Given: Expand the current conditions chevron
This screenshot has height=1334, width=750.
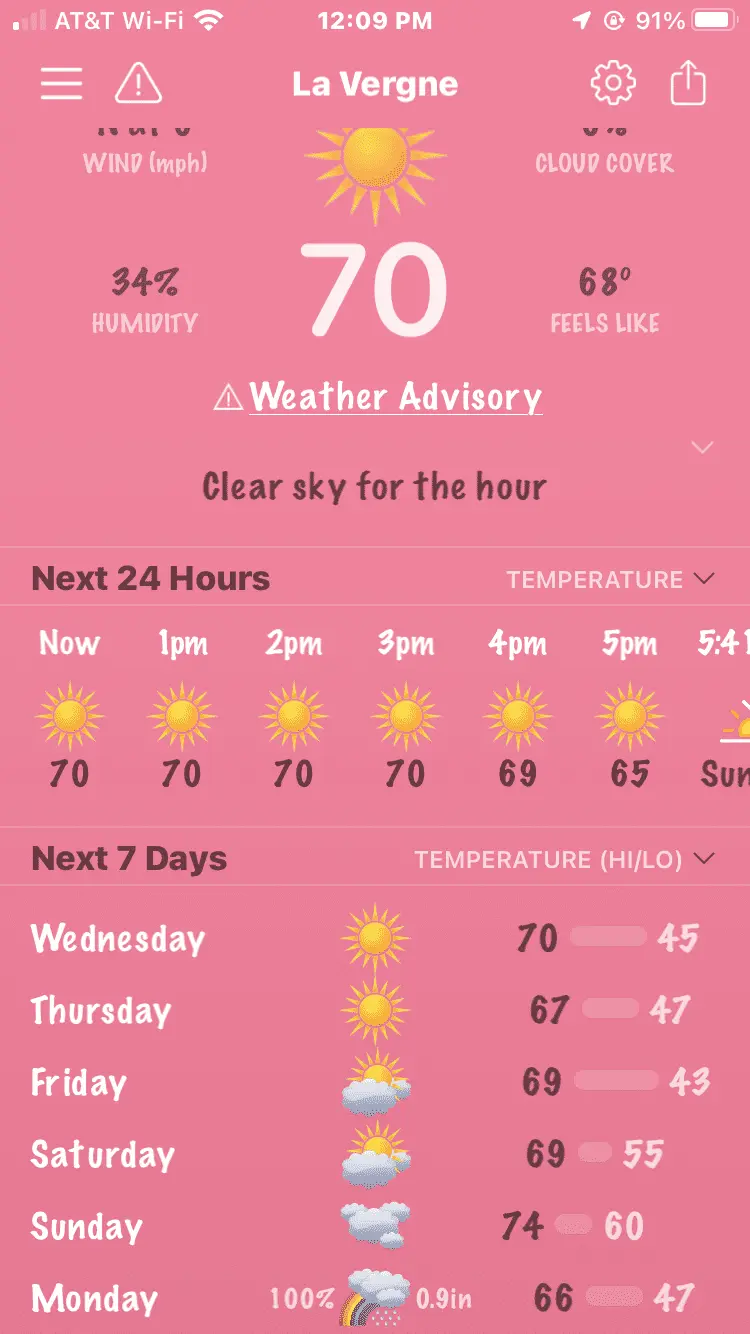Looking at the screenshot, I should [703, 447].
